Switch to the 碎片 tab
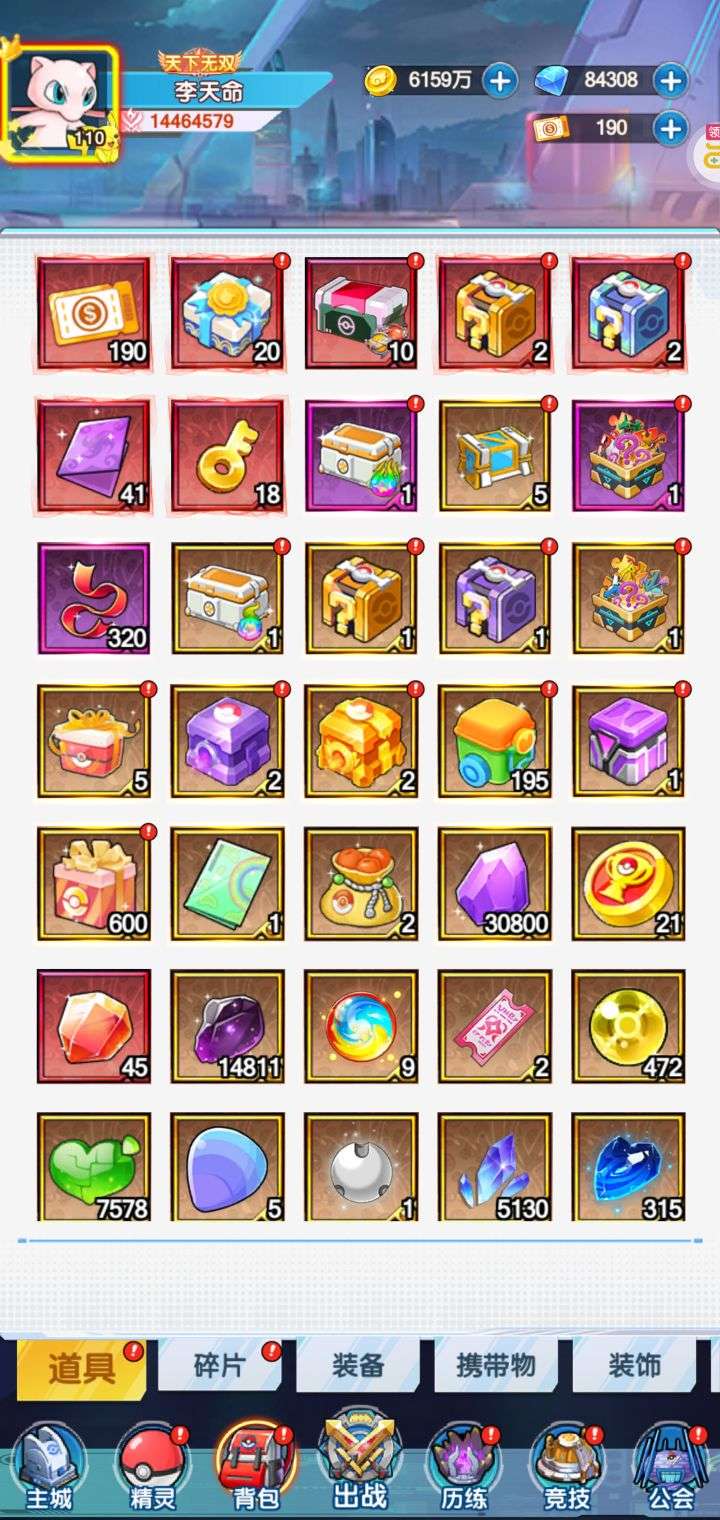 click(218, 1366)
